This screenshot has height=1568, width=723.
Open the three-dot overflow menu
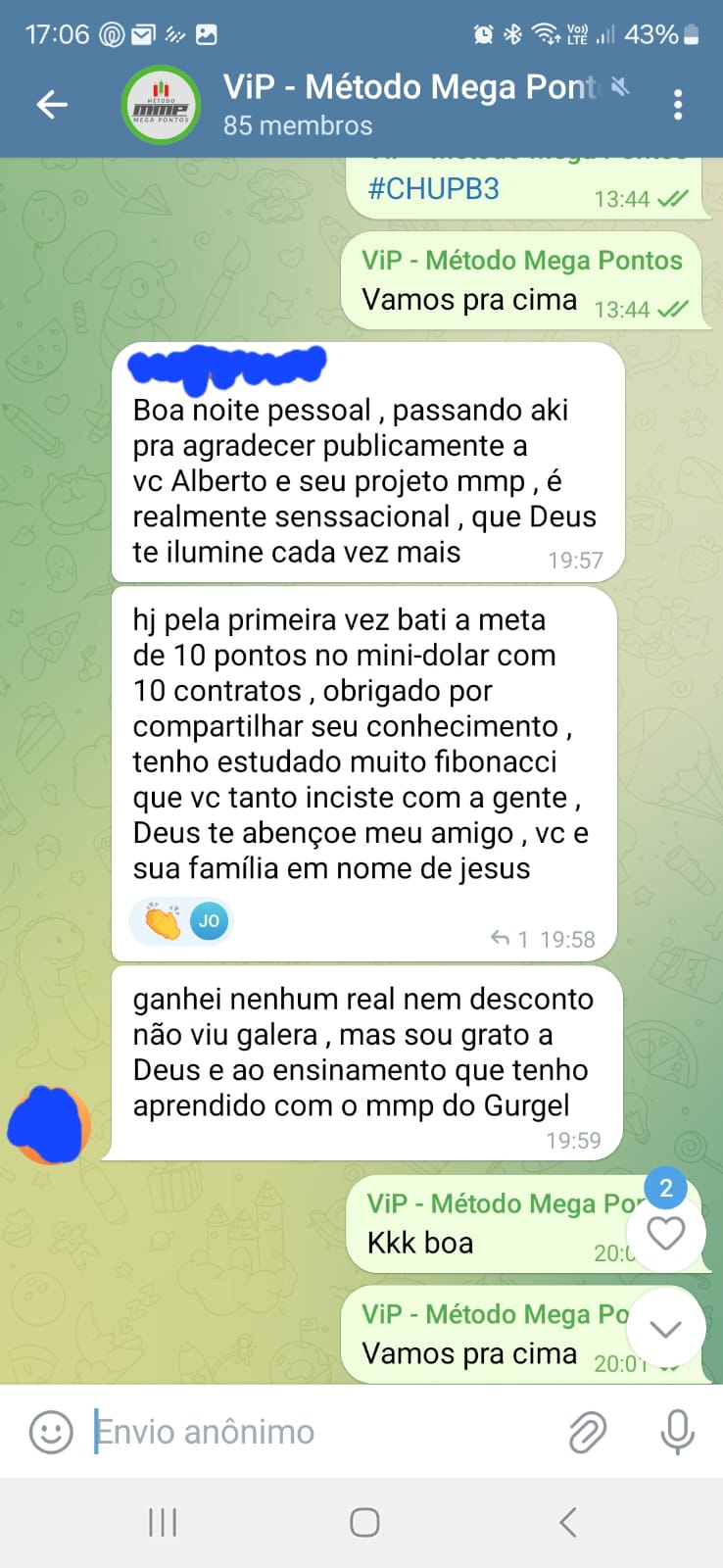click(678, 105)
